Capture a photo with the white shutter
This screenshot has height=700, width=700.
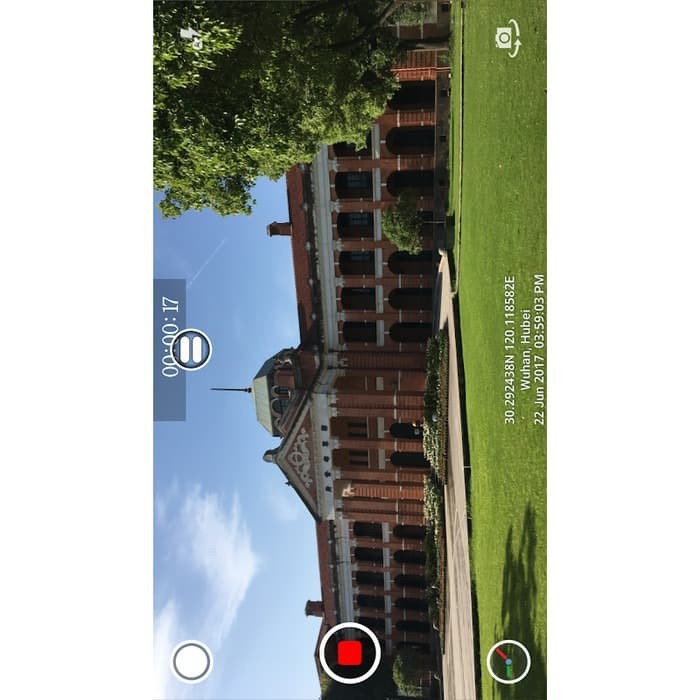click(x=191, y=661)
